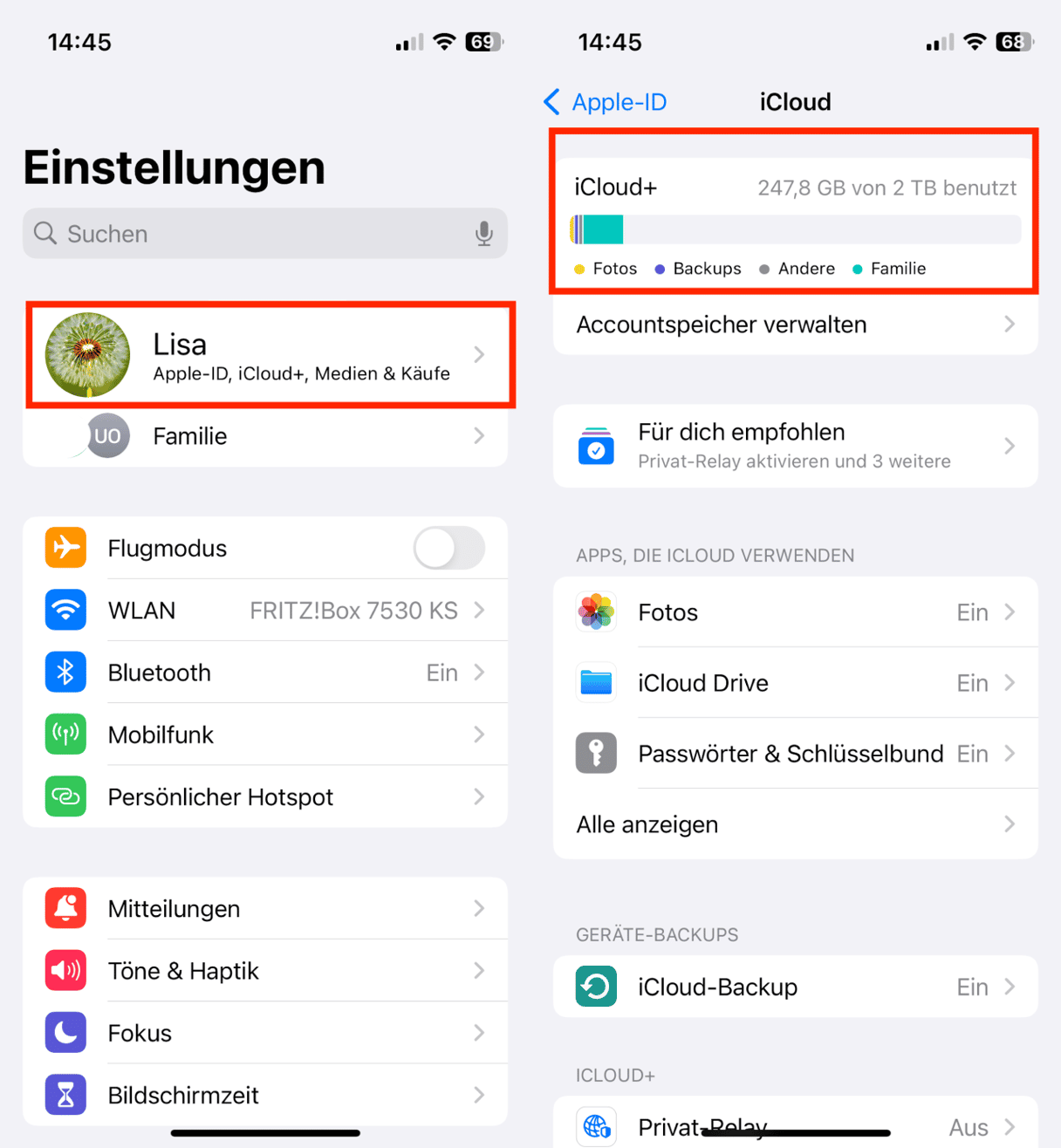
Task: Open Accountspeicher verwalten
Action: [794, 325]
